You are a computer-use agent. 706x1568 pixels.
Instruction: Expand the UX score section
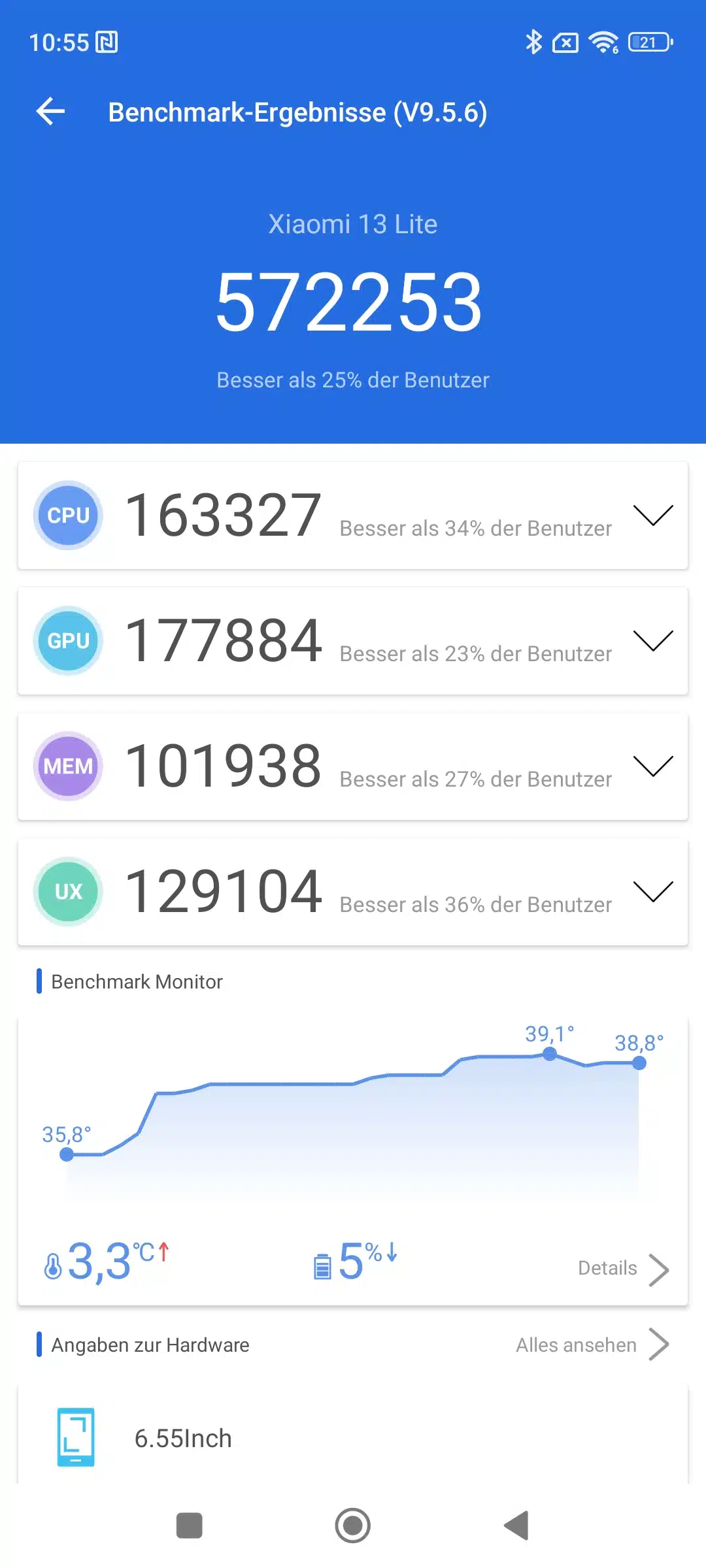tap(653, 891)
